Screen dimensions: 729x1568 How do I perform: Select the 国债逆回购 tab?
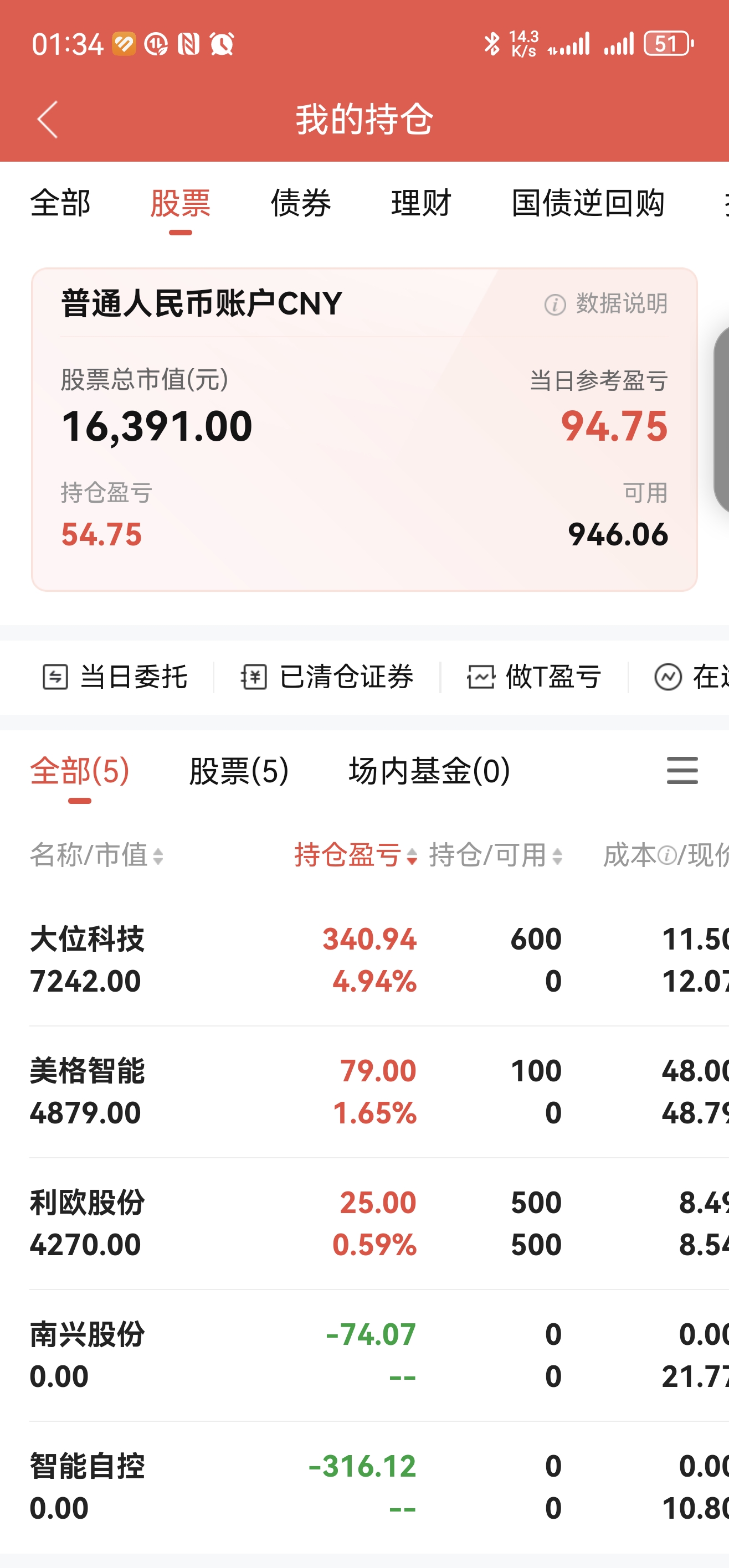[x=588, y=203]
